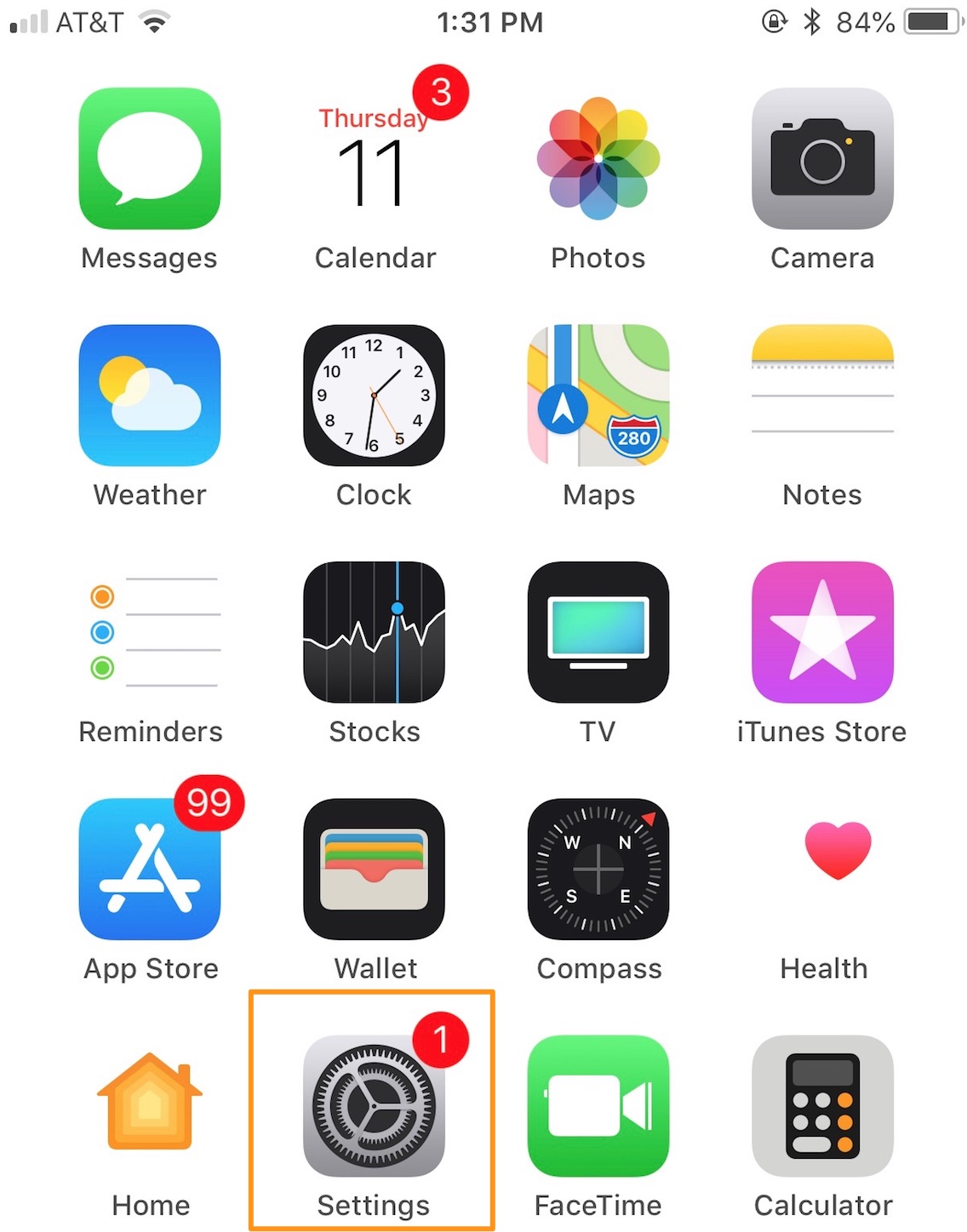The height and width of the screenshot is (1232, 967).
Task: View the Stocks app
Action: click(374, 632)
